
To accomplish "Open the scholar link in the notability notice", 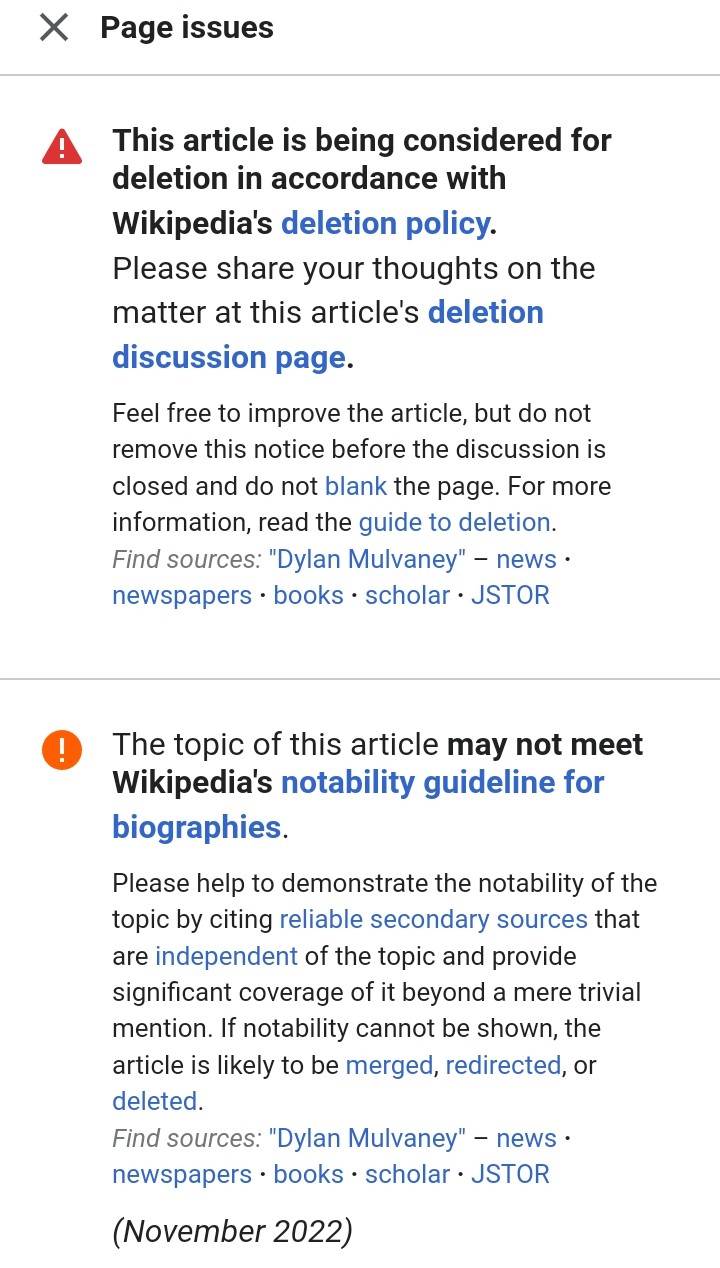I will (407, 1174).
